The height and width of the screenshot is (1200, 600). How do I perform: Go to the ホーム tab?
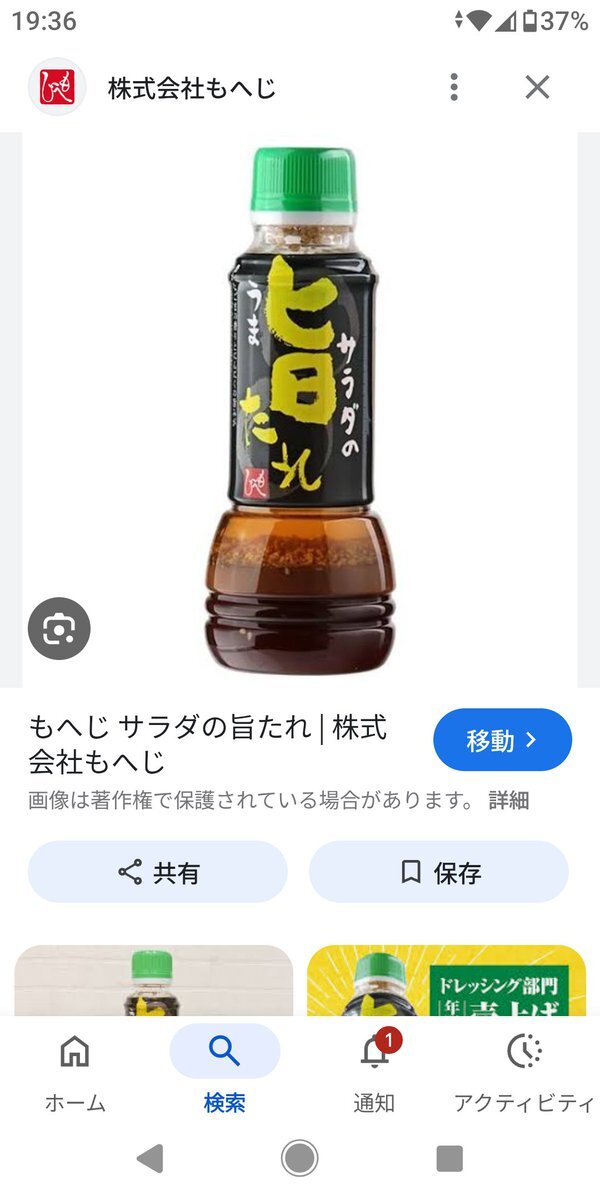(75, 1071)
